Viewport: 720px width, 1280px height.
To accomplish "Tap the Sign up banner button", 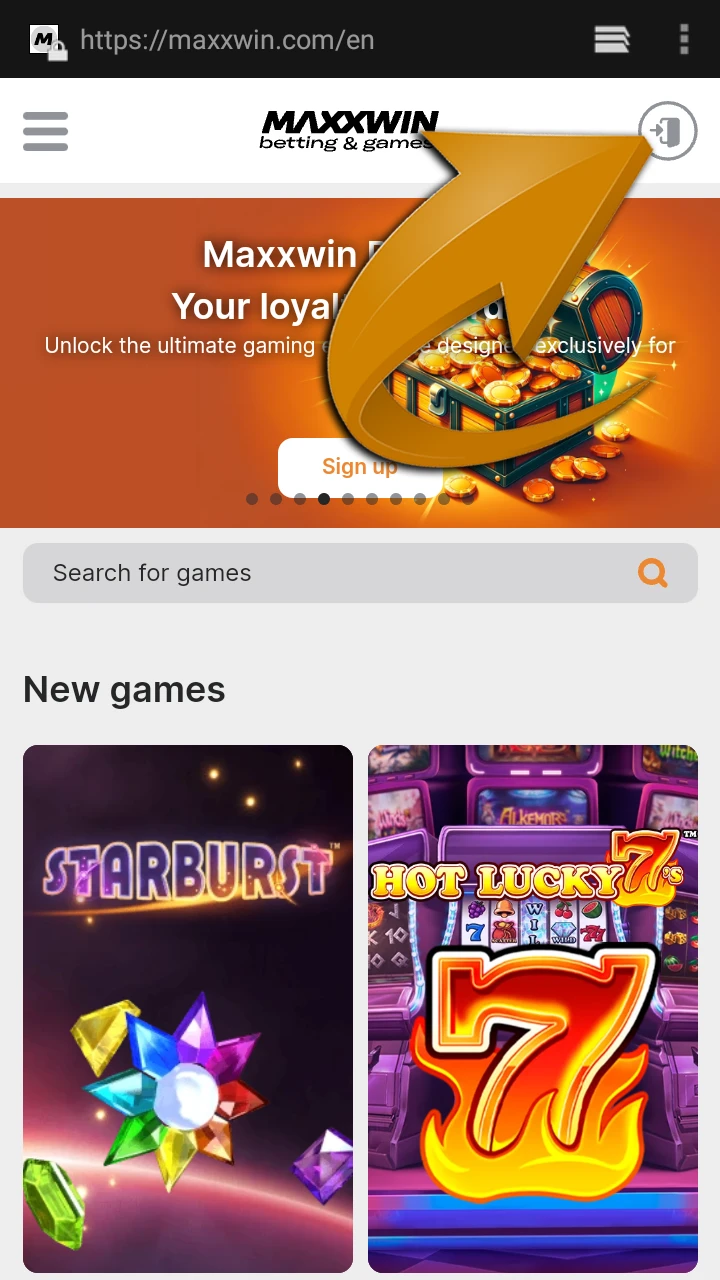I will [318, 466].
